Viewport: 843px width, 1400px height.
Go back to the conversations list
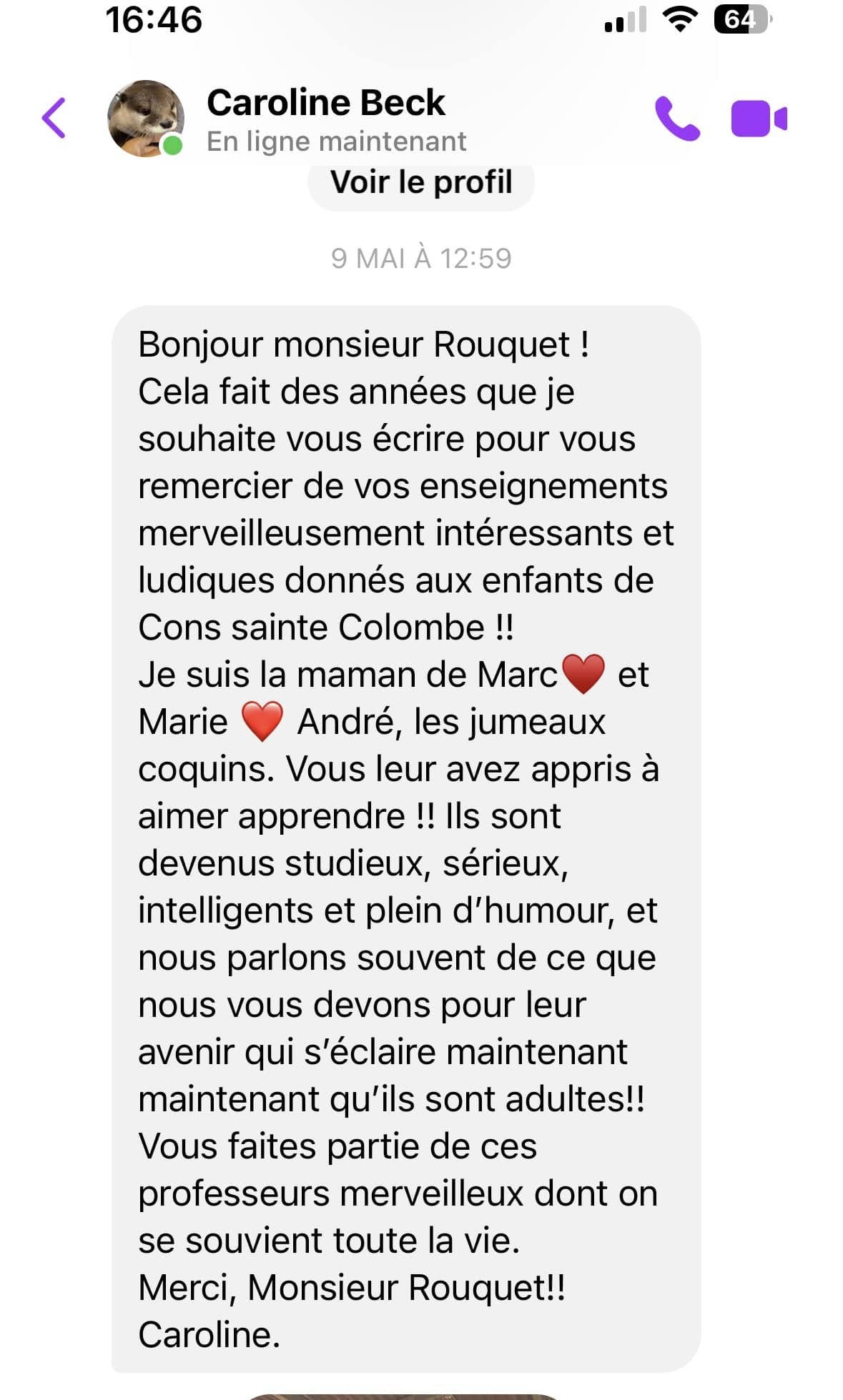point(54,117)
